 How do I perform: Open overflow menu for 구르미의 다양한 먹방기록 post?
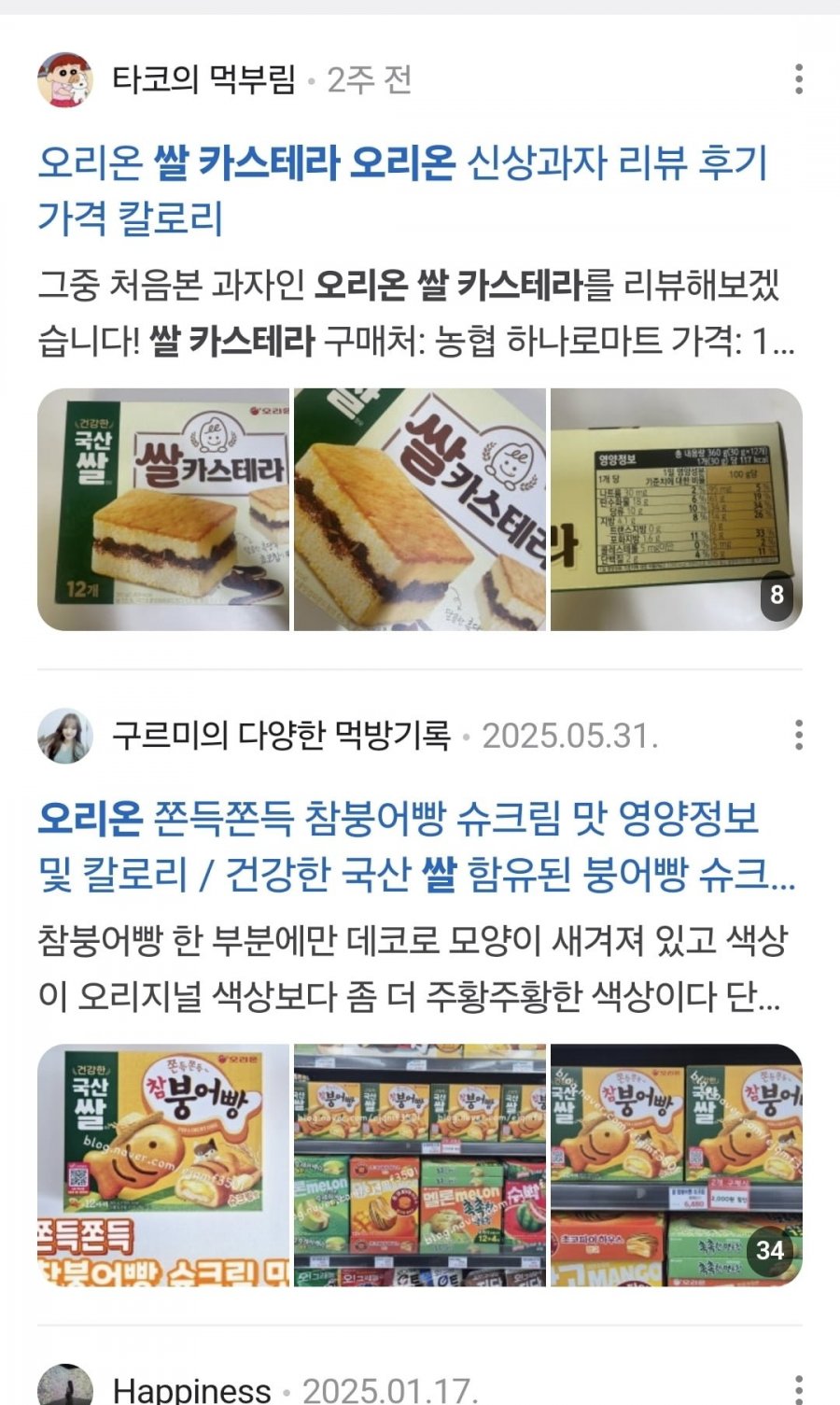(799, 736)
